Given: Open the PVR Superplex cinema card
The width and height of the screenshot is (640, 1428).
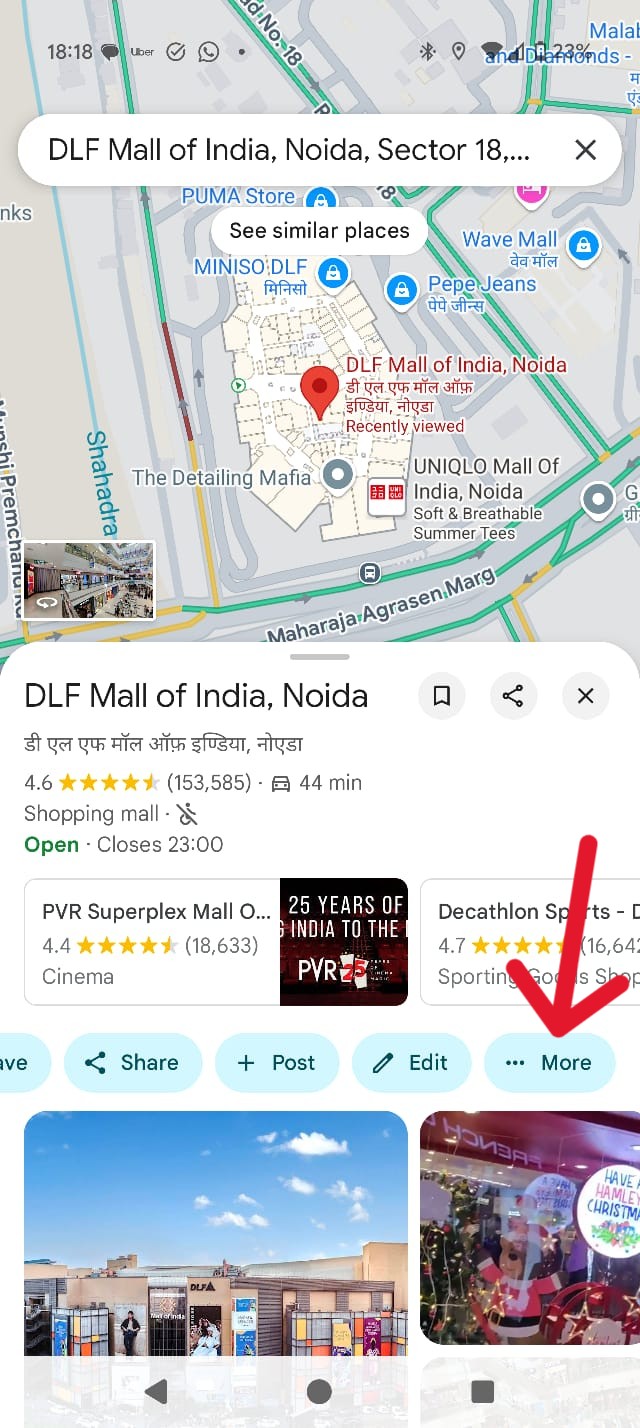Looking at the screenshot, I should point(216,942).
